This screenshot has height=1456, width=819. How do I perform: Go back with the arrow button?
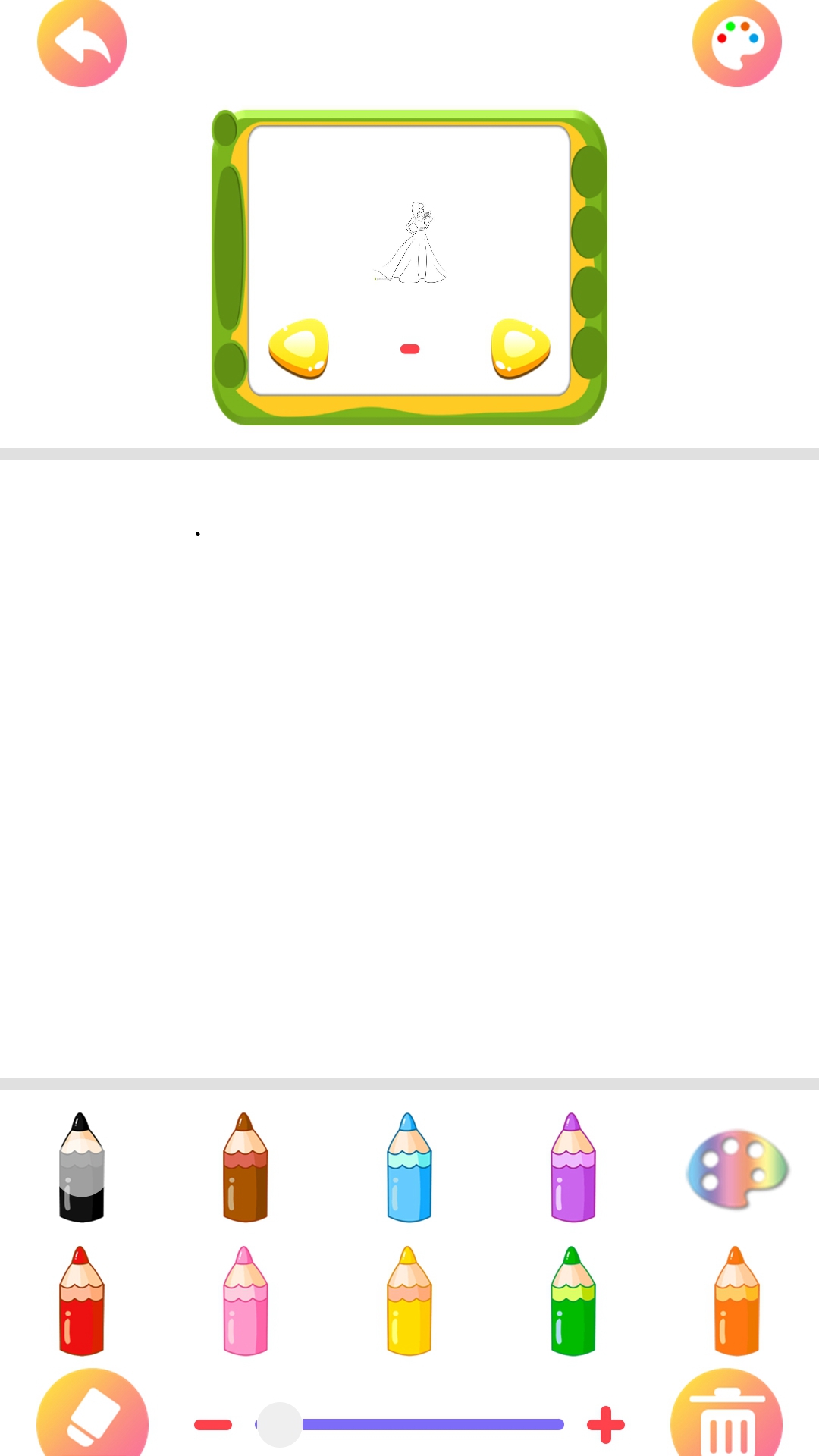coord(81,42)
